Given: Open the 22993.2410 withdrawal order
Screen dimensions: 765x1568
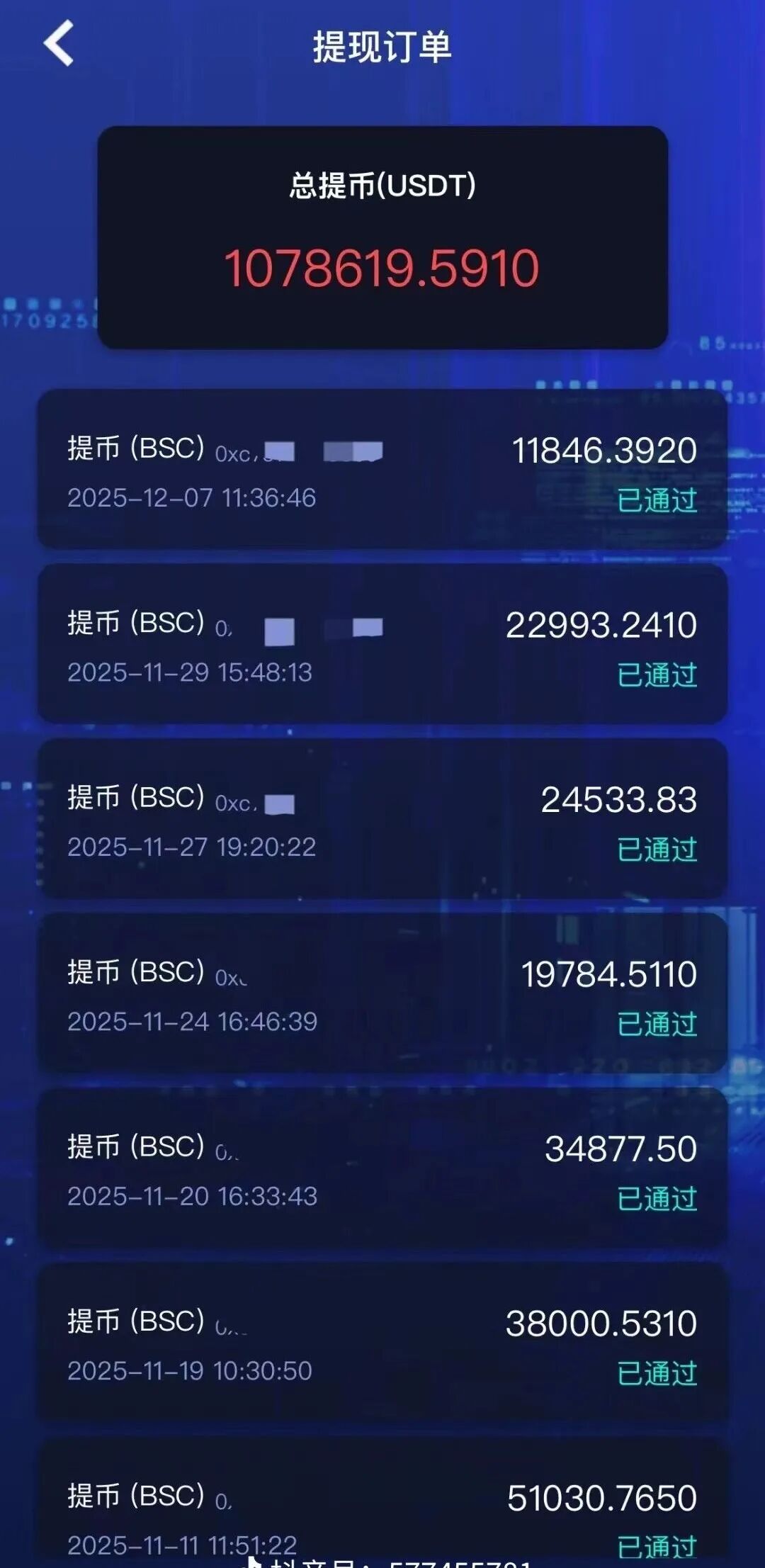Looking at the screenshot, I should [x=382, y=643].
